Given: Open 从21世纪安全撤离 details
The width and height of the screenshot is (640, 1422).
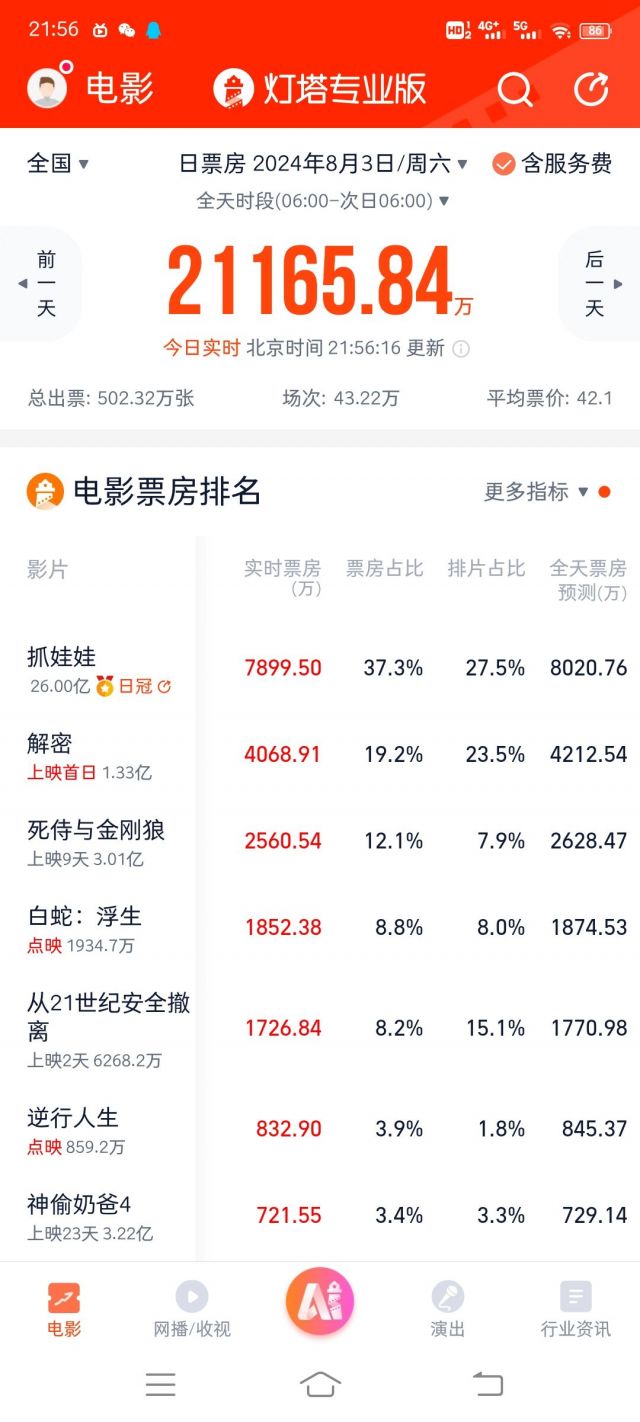Looking at the screenshot, I should coord(320,1029).
